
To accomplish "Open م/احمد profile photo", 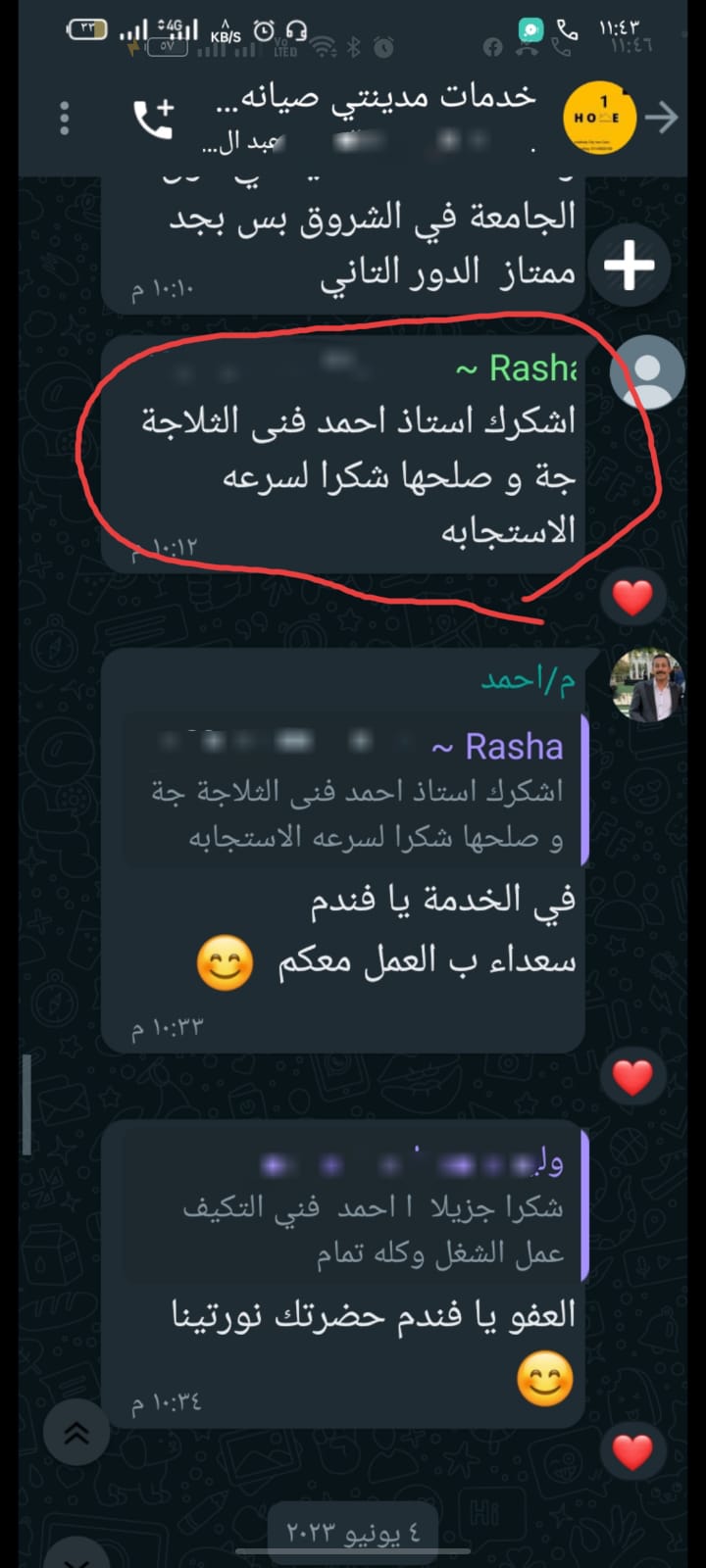I will point(646,686).
